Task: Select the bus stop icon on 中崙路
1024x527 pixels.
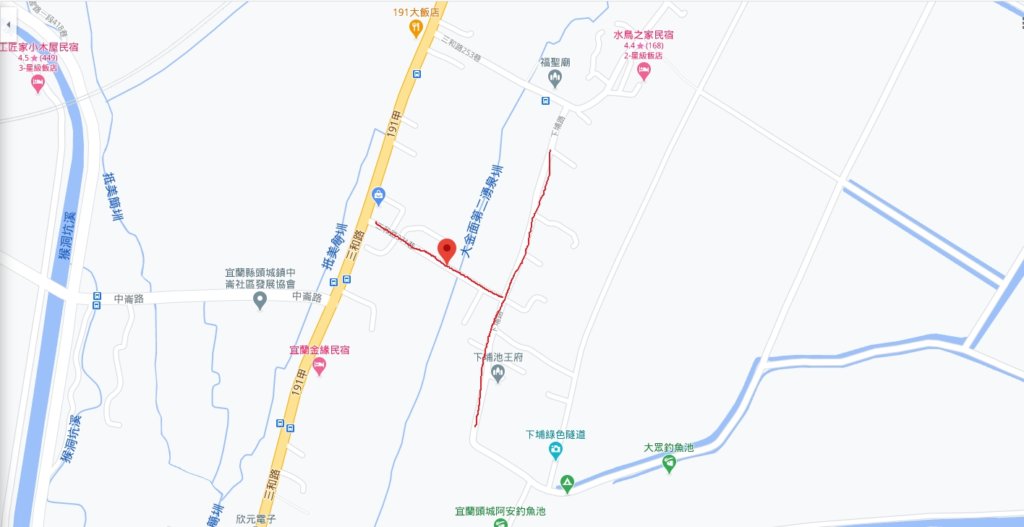Action: point(97,297)
